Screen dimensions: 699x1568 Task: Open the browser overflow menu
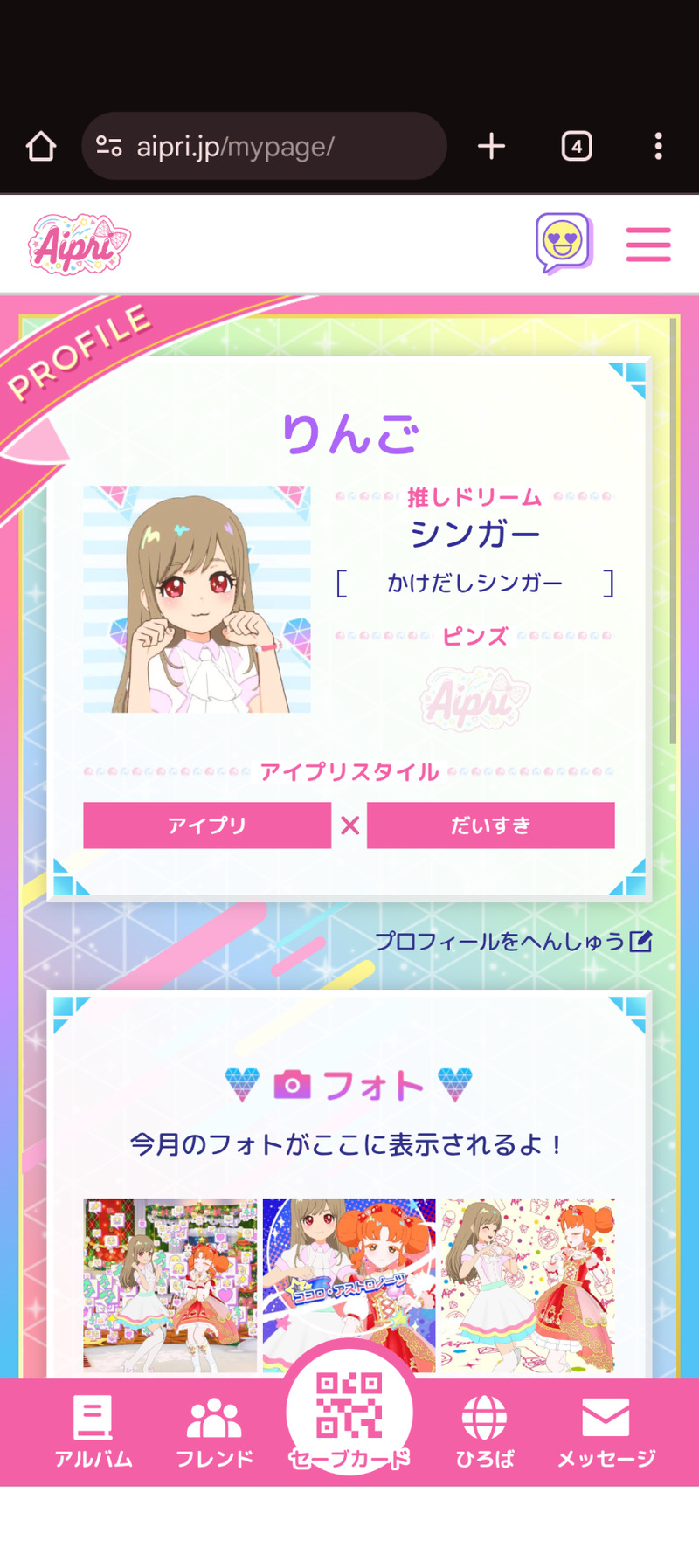click(x=658, y=146)
